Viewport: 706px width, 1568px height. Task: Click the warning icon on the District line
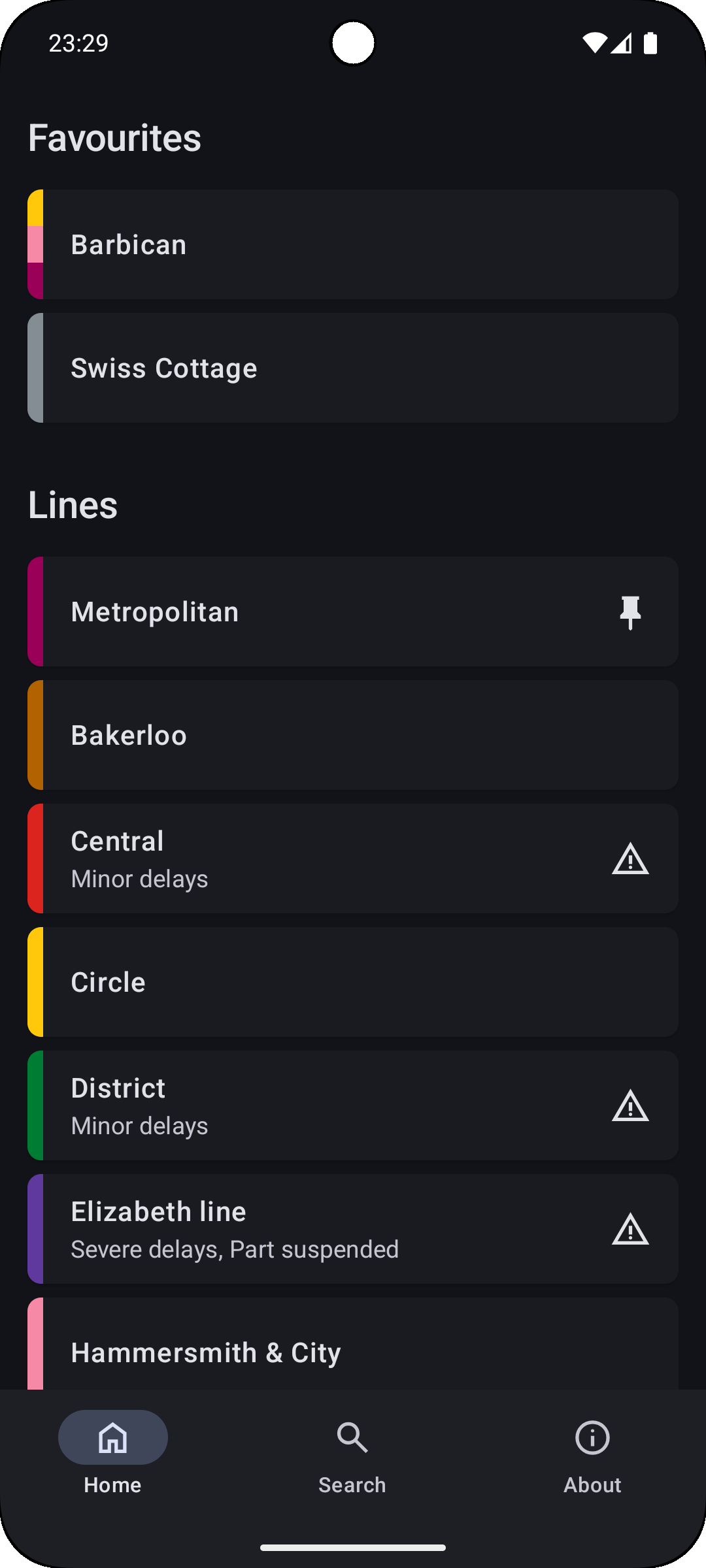630,1105
